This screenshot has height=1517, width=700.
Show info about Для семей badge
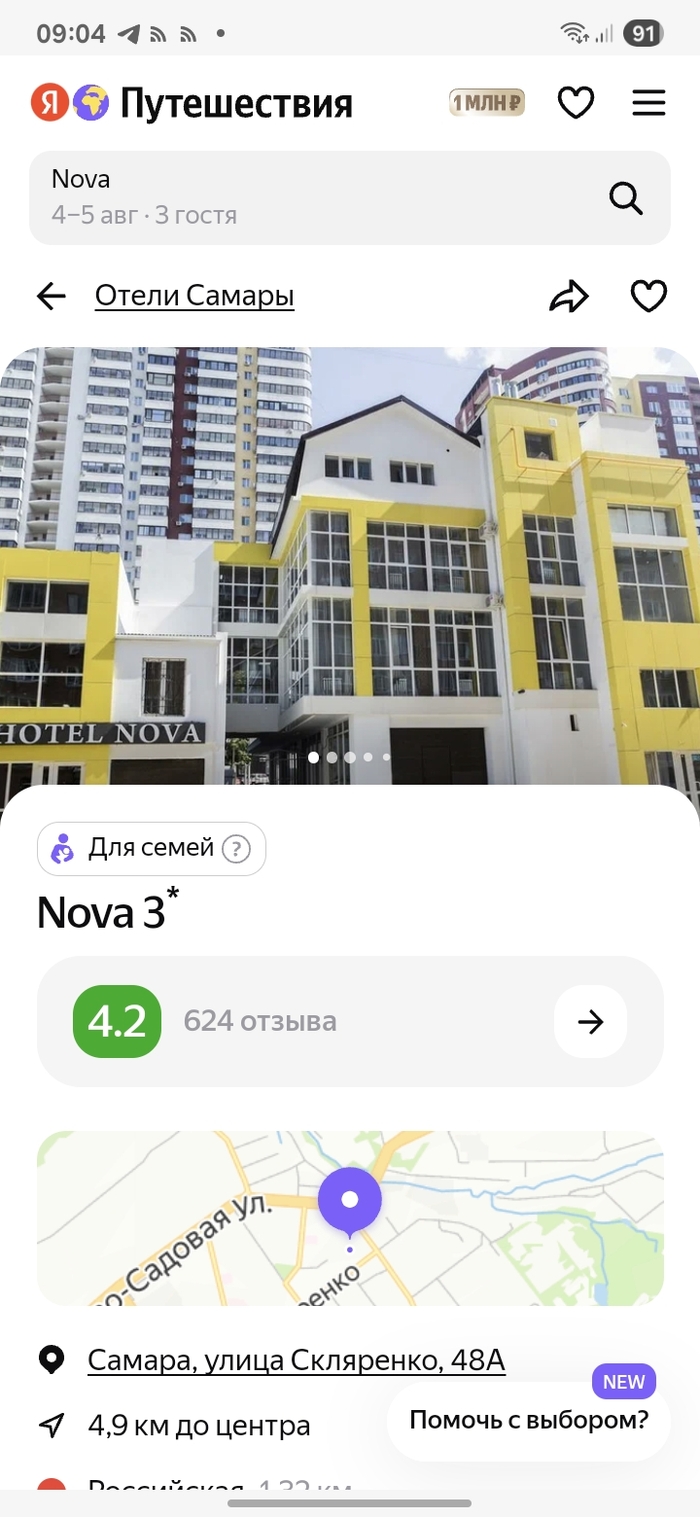click(x=235, y=849)
